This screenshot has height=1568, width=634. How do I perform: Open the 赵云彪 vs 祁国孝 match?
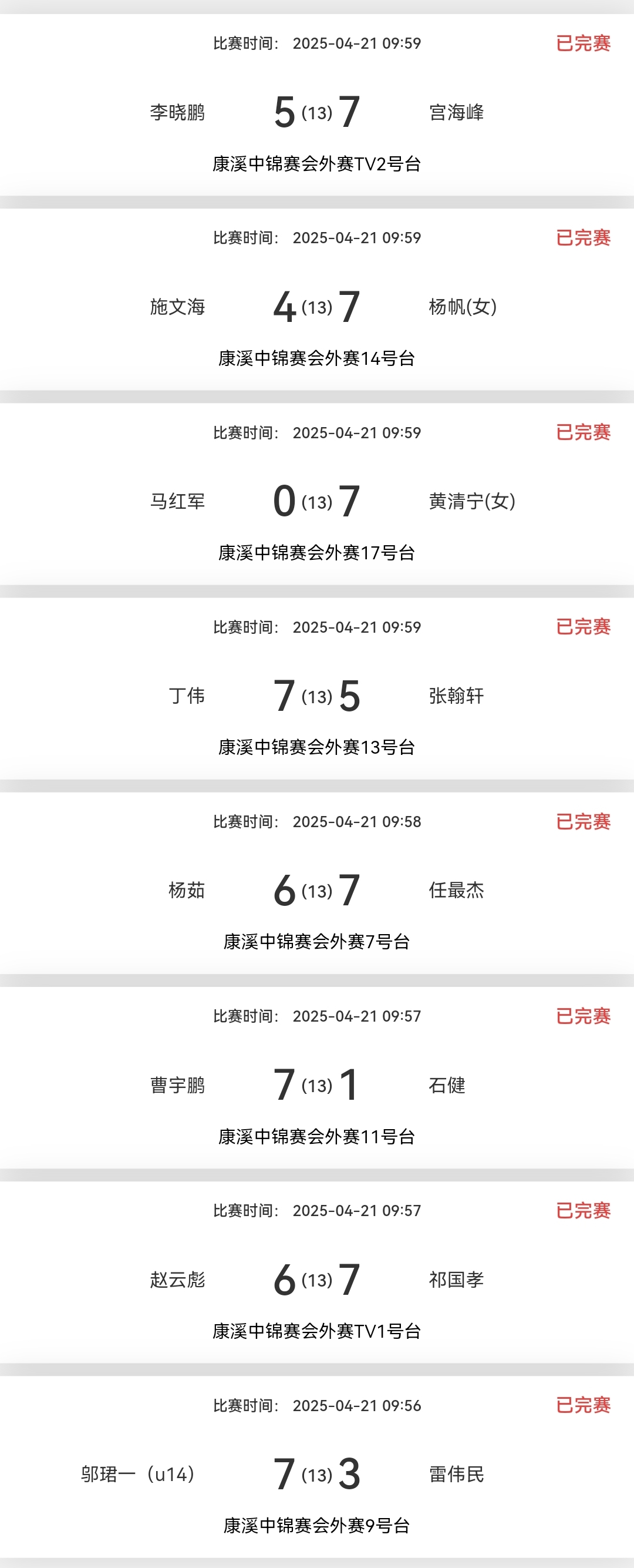[316, 1280]
